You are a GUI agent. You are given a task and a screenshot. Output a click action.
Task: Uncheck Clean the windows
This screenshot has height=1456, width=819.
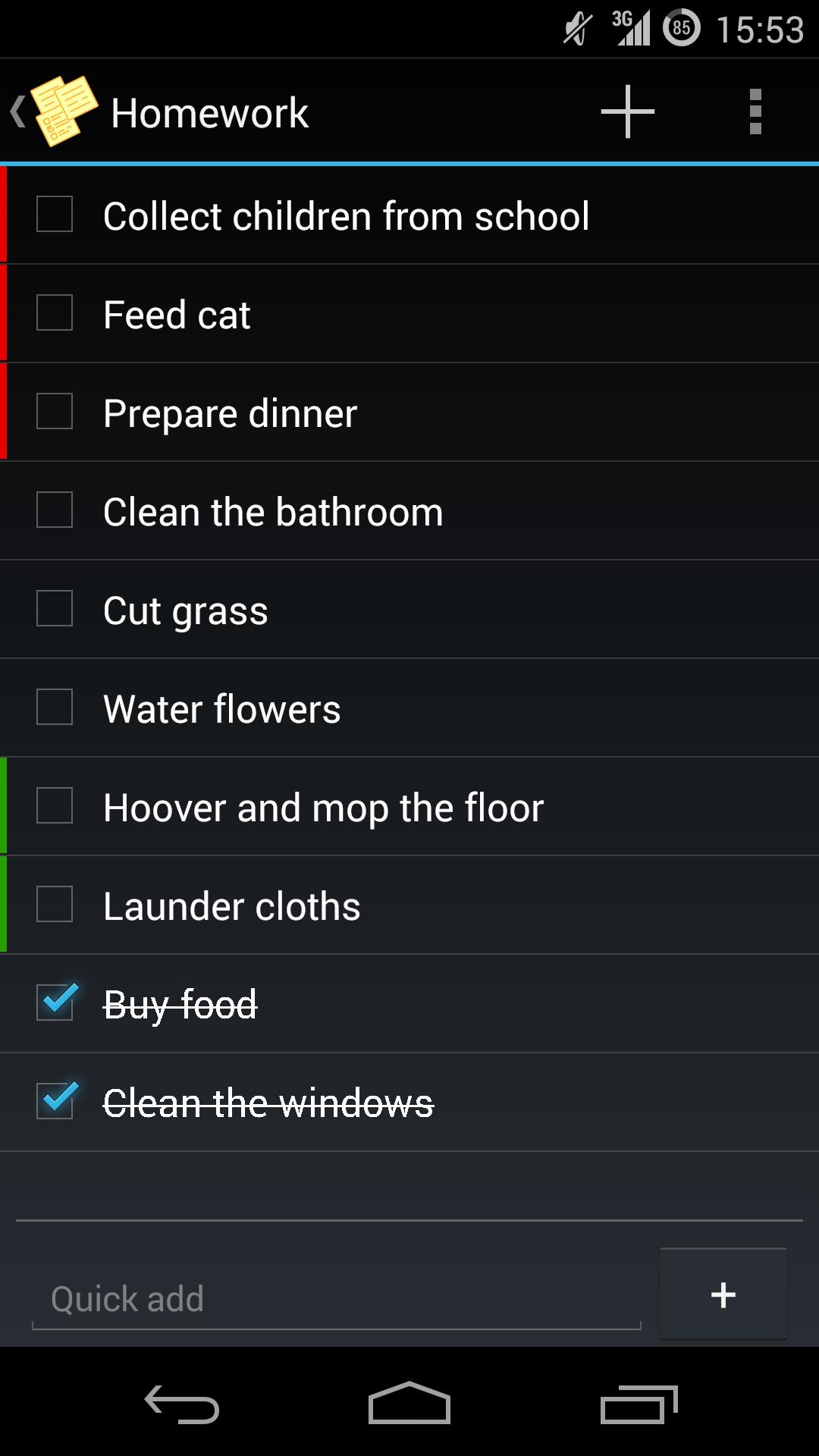pyautogui.click(x=56, y=1101)
